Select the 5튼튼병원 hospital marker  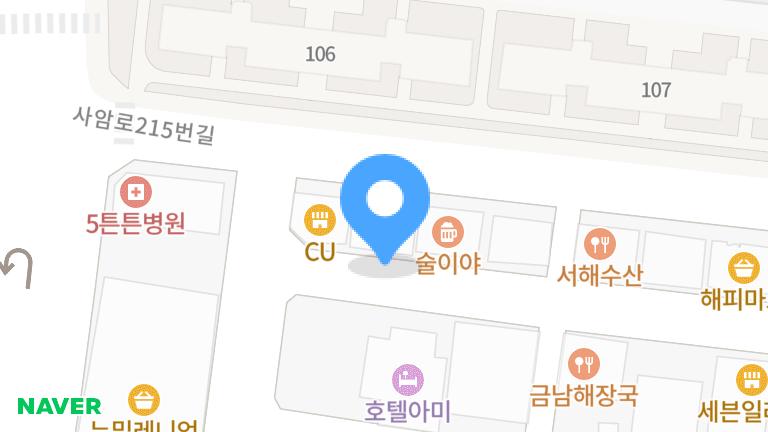[x=135, y=191]
